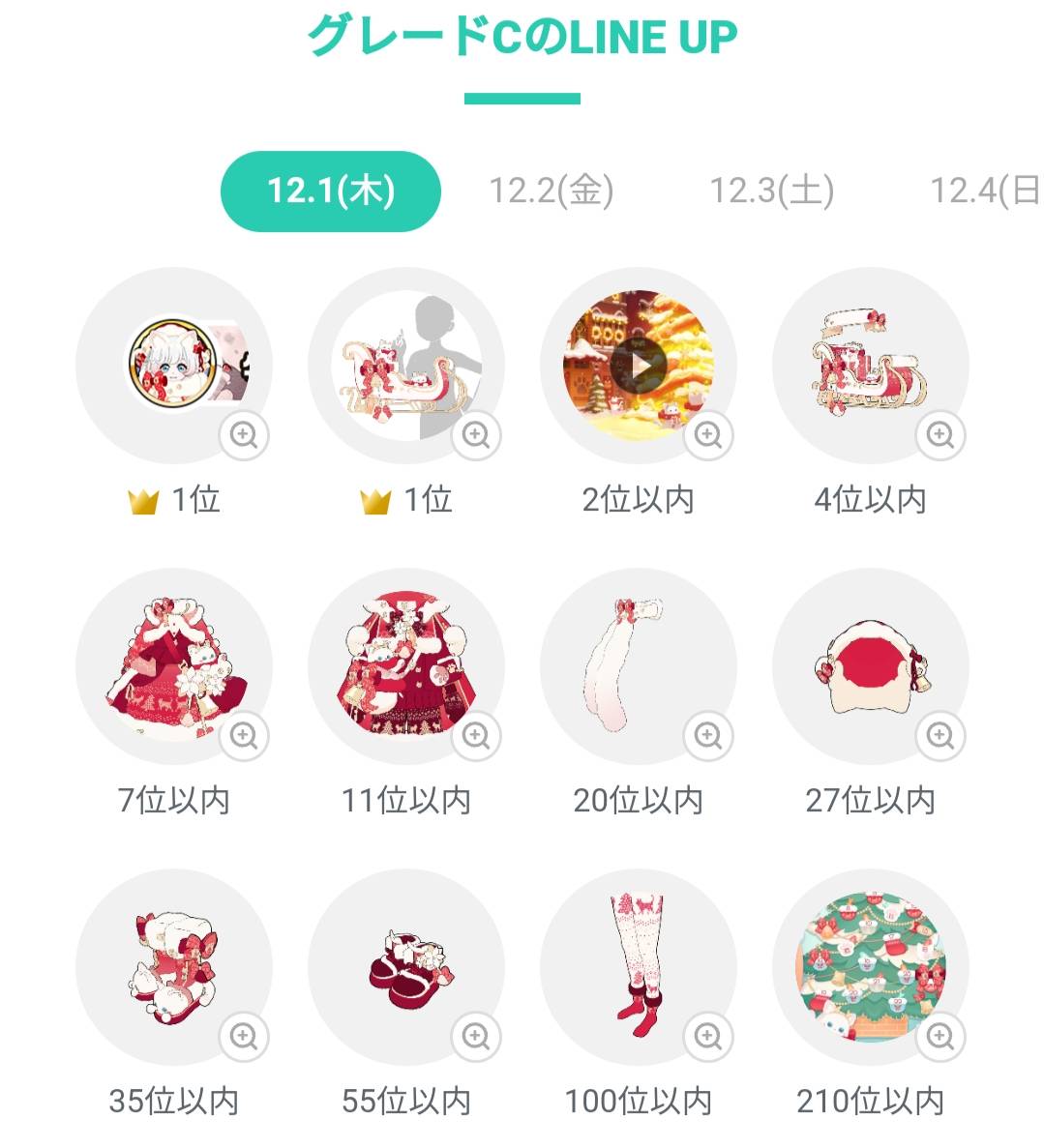The height and width of the screenshot is (1148, 1044).
Task: Zoom in on the 1位 avatar frame reward
Action: tap(244, 435)
